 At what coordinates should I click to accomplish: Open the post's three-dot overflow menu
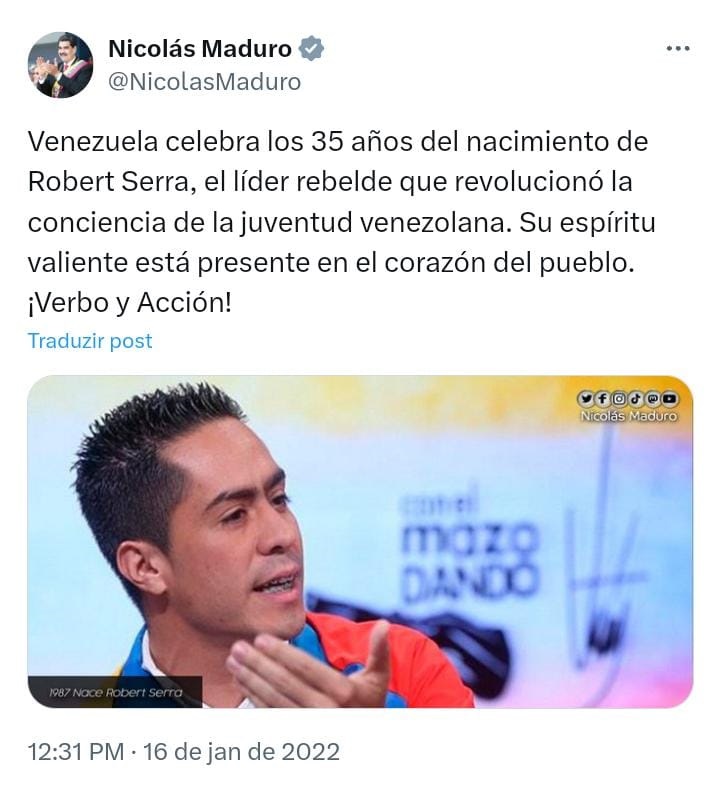click(x=677, y=49)
